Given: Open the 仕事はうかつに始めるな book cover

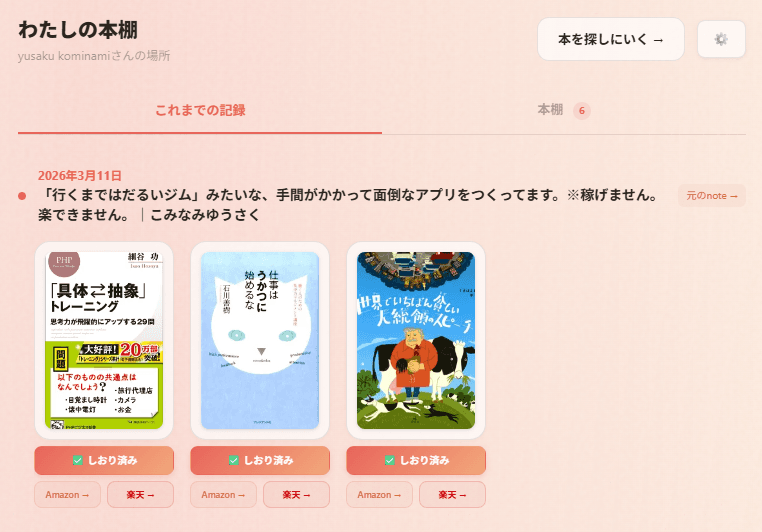Looking at the screenshot, I should [260, 340].
